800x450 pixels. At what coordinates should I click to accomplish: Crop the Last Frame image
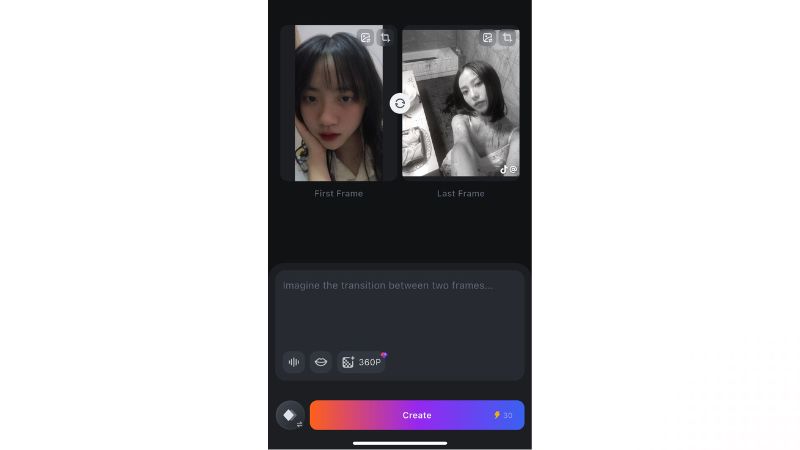click(507, 38)
